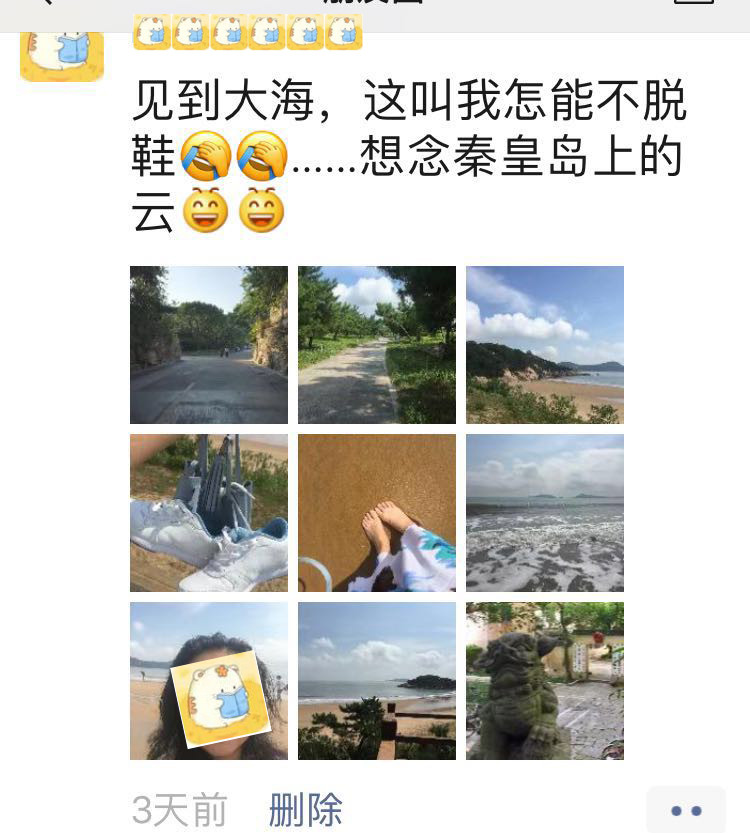Screen dimensions: 750x833
Task: Open the like and comment dots menu
Action: click(x=686, y=810)
